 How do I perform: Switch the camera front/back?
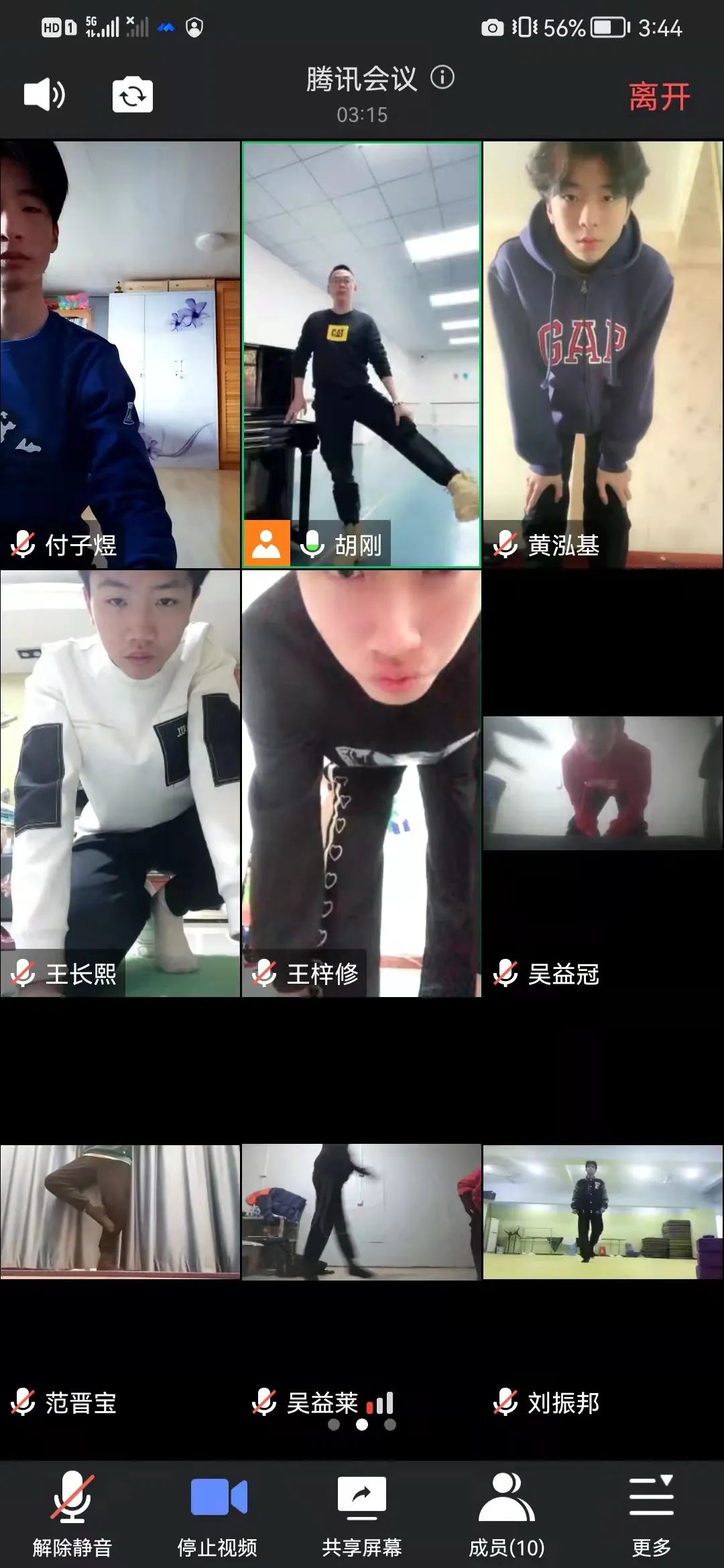tap(132, 95)
